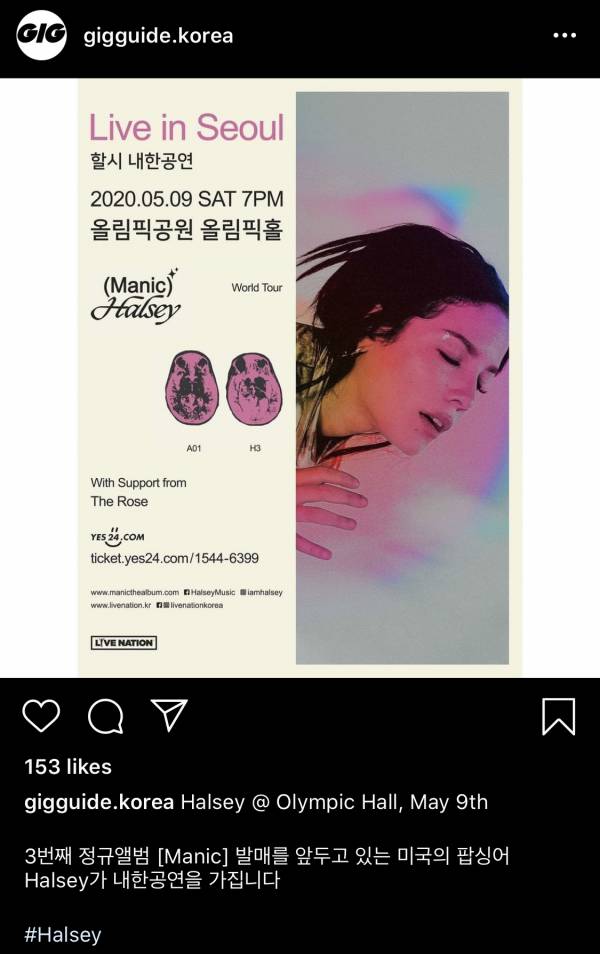Image resolution: width=600 pixels, height=954 pixels.
Task: Open the #Halsey hashtag
Action: tap(63, 935)
